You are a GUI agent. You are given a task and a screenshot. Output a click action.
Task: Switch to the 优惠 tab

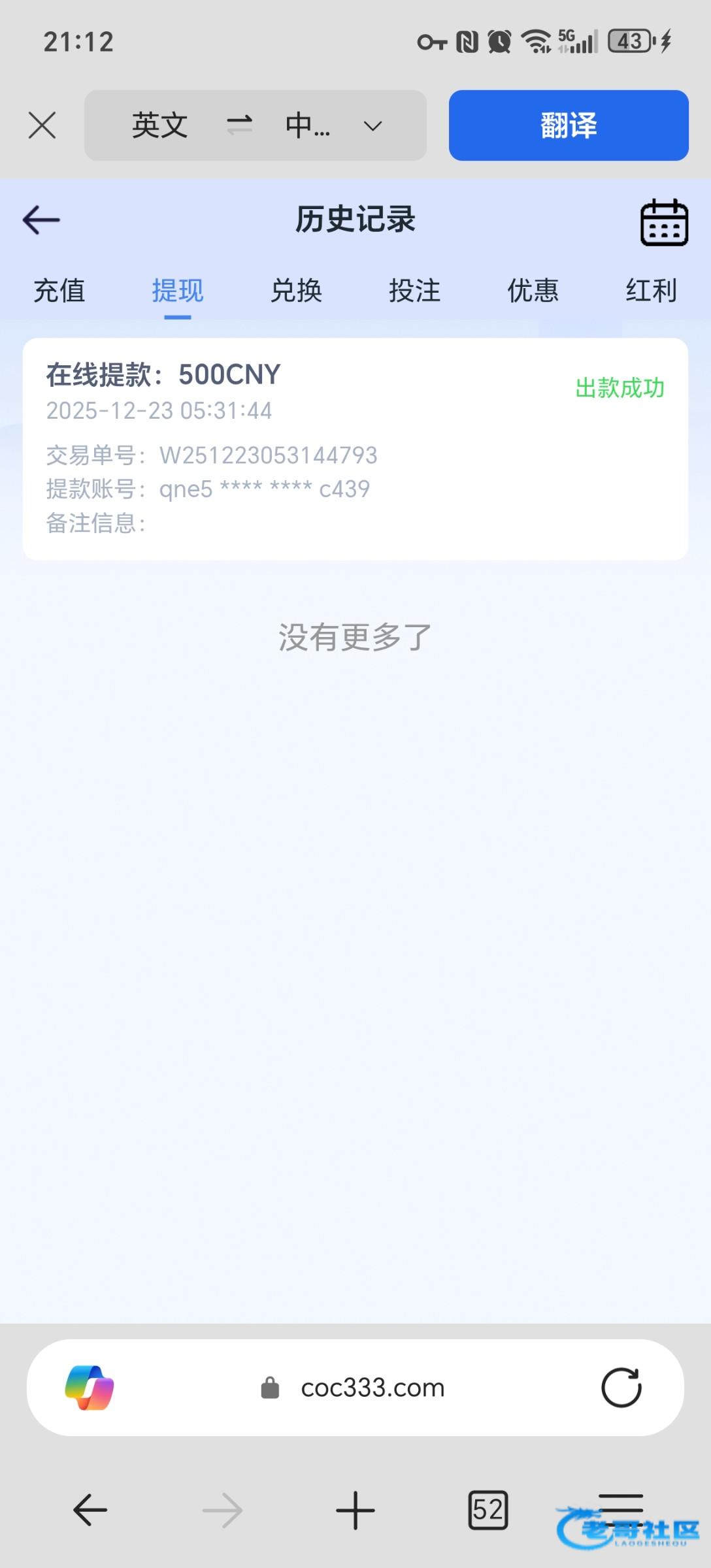click(x=533, y=291)
